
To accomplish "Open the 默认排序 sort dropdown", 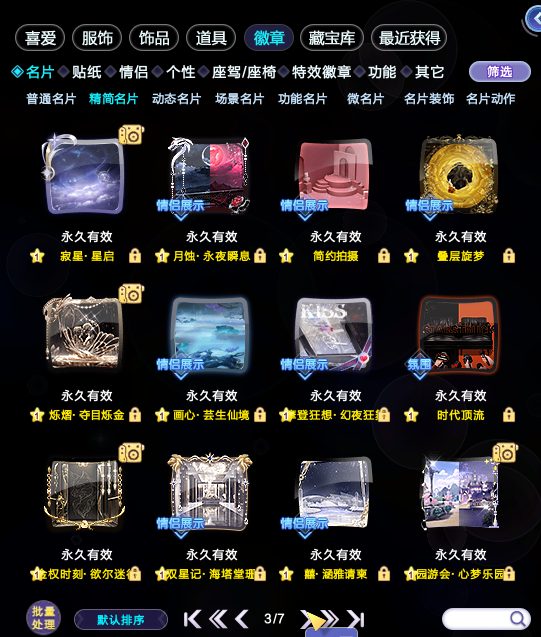I will 121,620.
